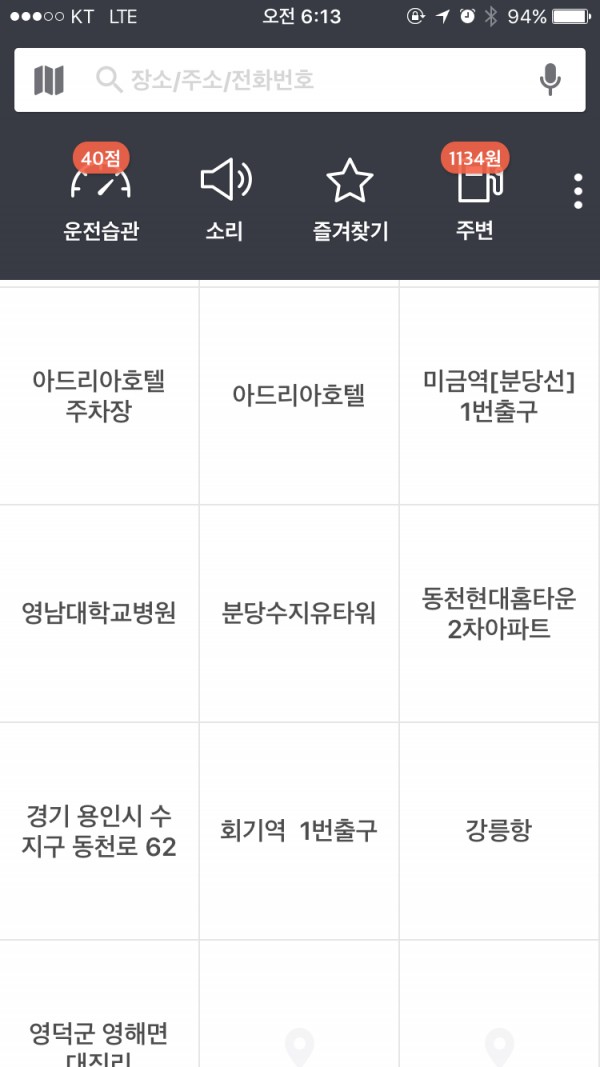Navigate to 강릉항

tap(499, 832)
